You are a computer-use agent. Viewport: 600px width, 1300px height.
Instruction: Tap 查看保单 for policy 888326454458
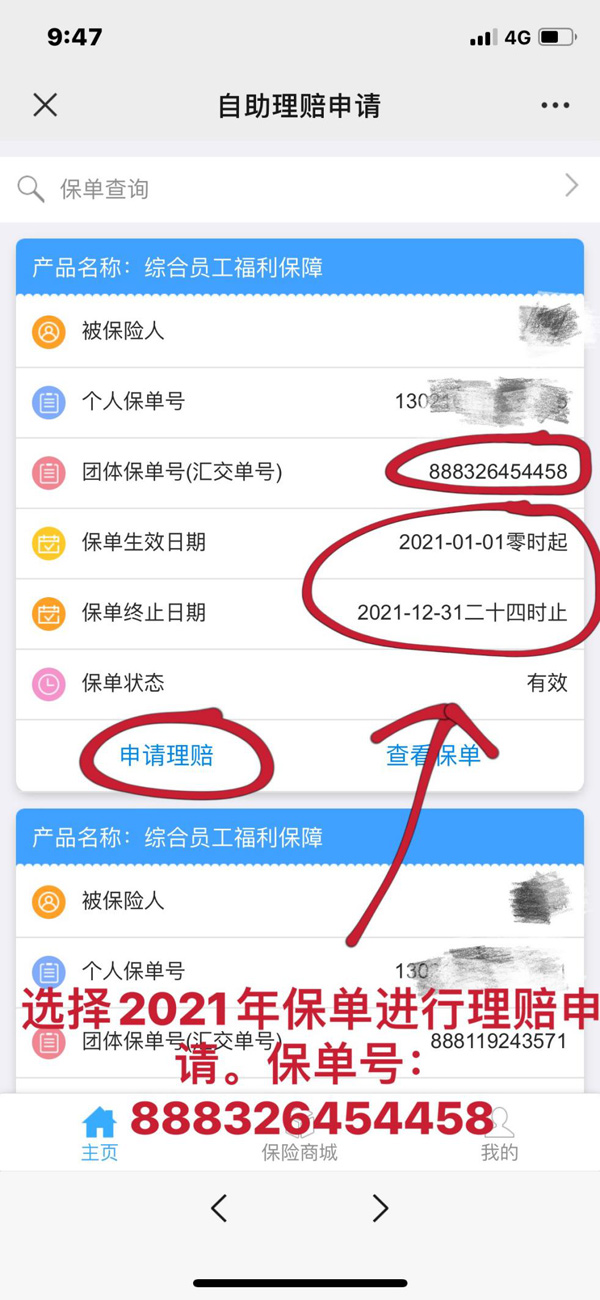(x=433, y=756)
